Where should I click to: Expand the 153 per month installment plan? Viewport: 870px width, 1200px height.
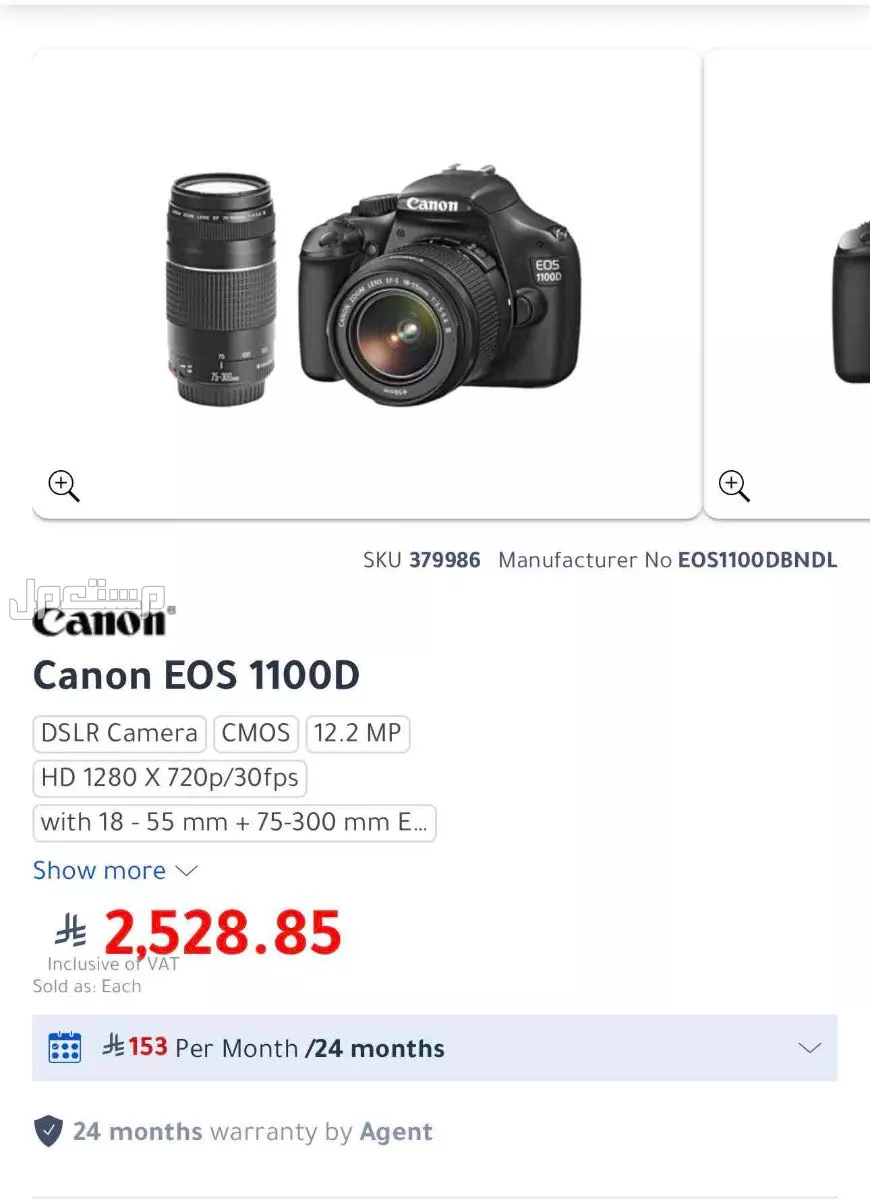pos(808,1048)
